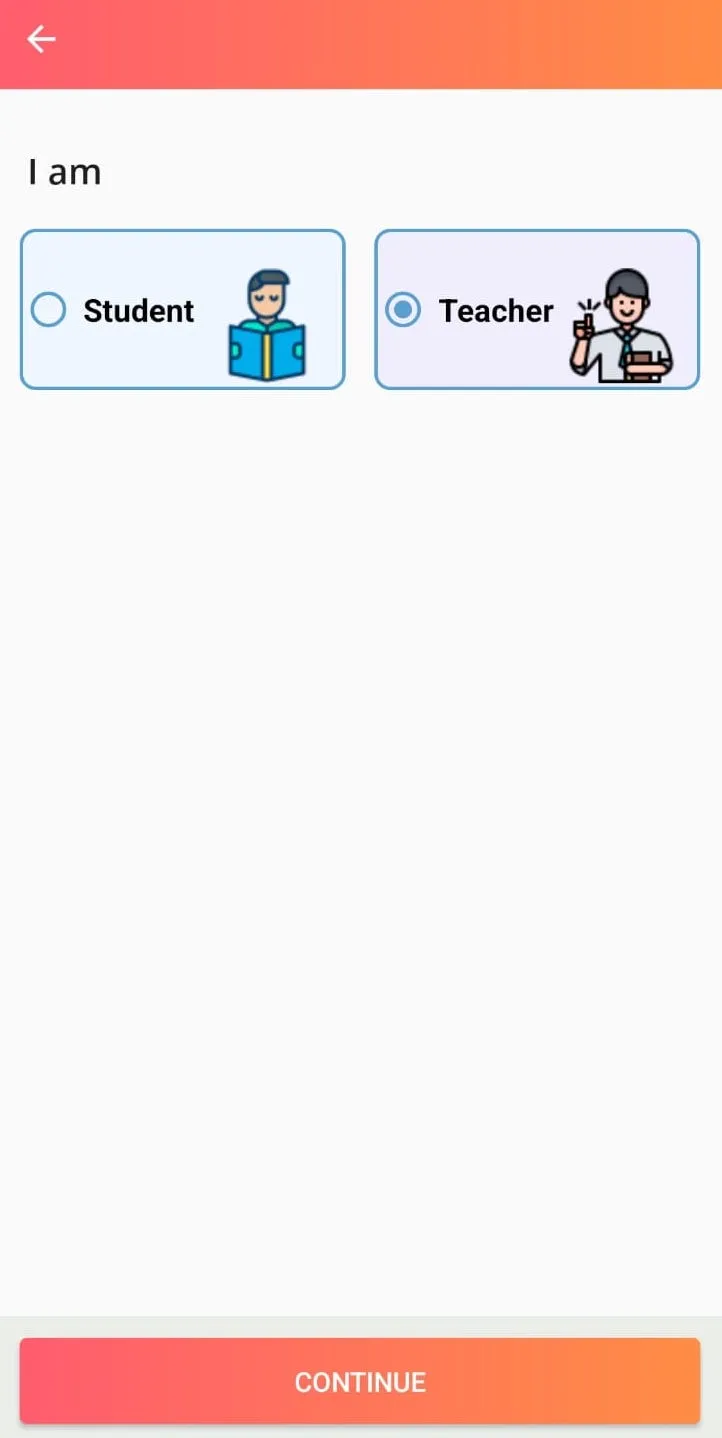
Task: Choose the Teacher role
Action: 537,310
